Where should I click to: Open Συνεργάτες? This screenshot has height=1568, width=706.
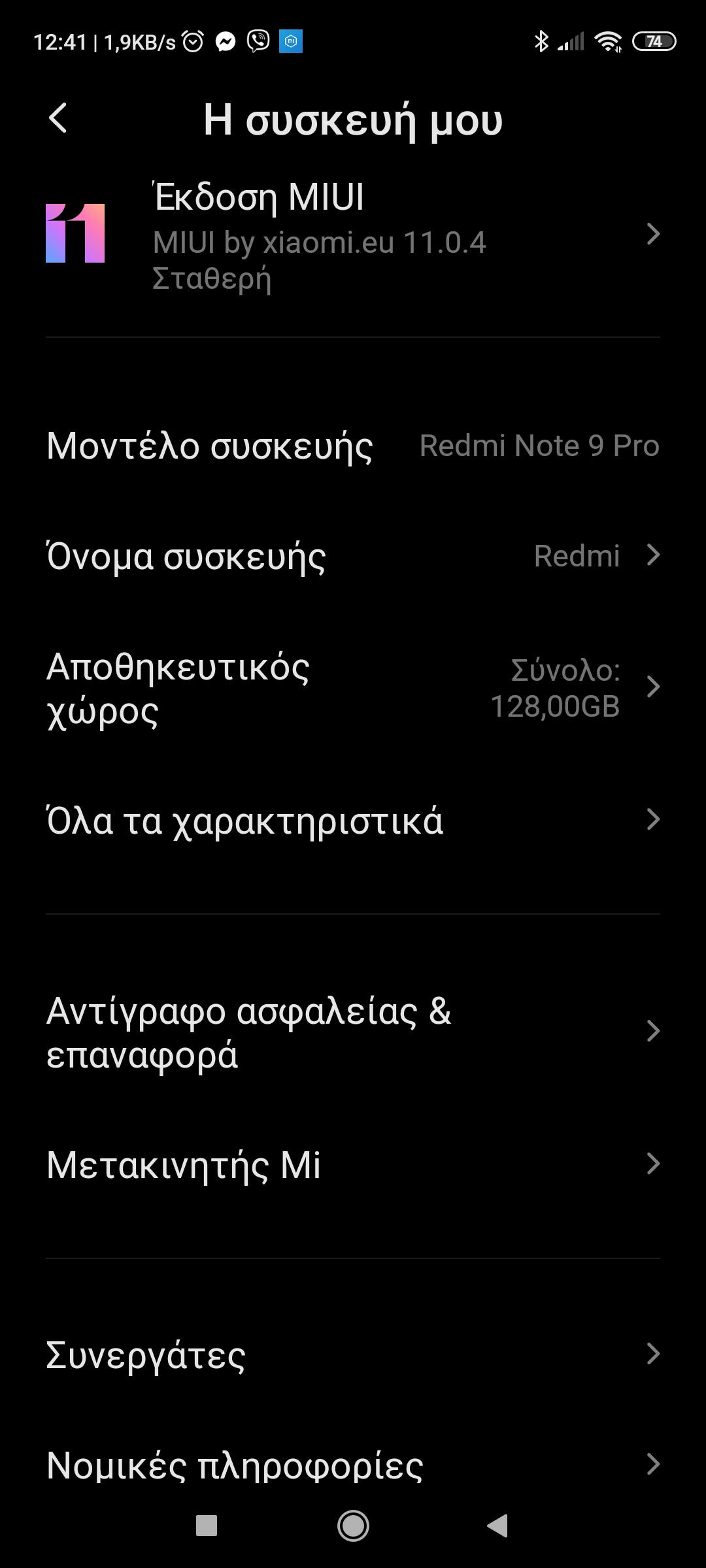[x=353, y=1355]
